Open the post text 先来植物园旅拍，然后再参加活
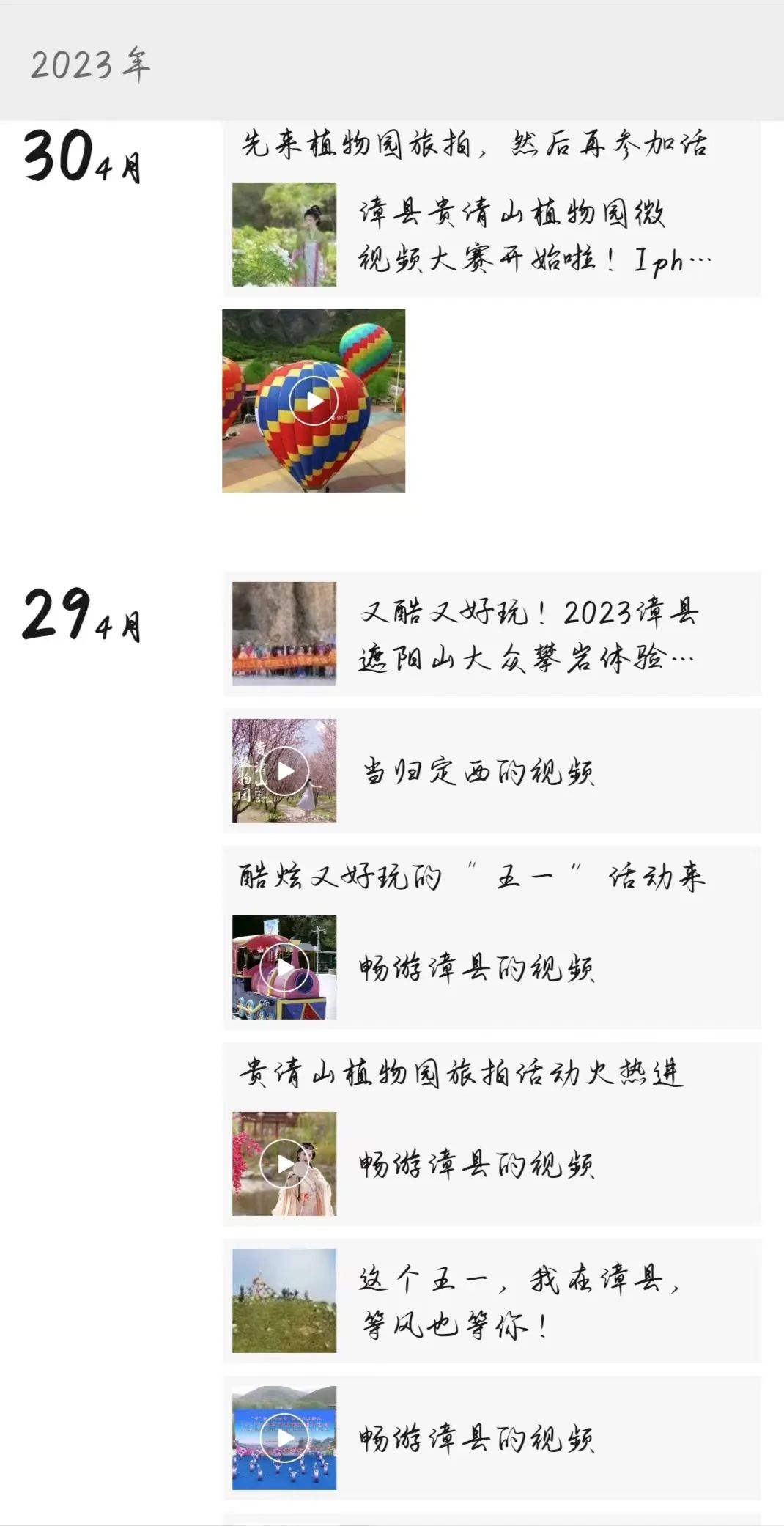This screenshot has width=784, height=1526. (475, 144)
